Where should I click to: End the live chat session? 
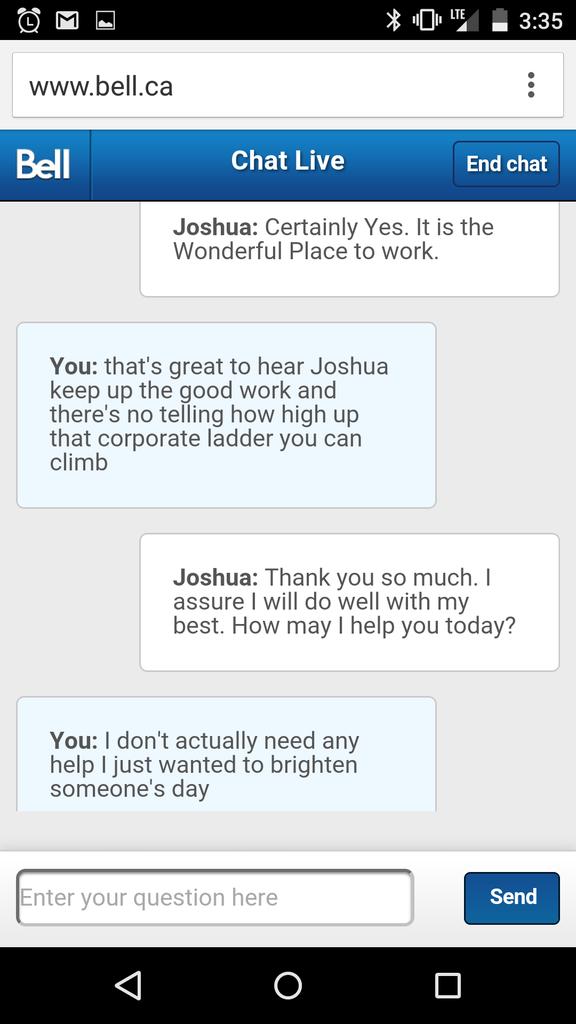506,164
